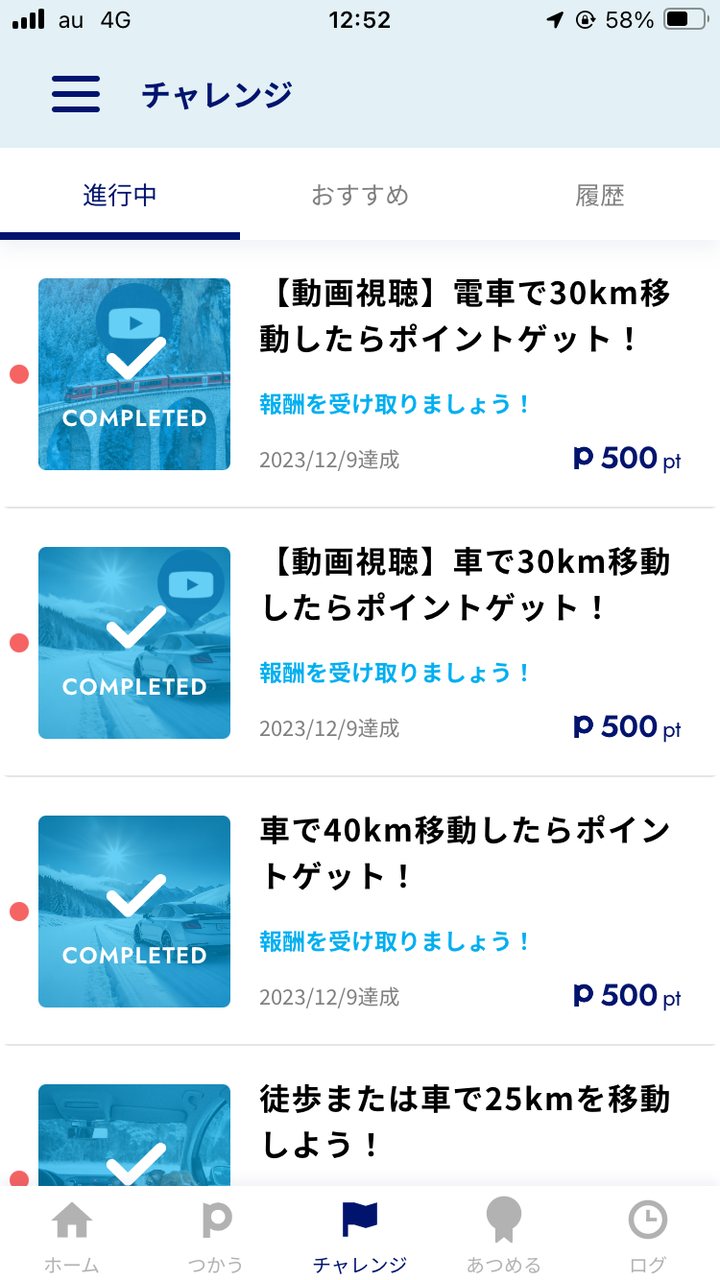Open the 車で40km移動 challenge
The image size is (720, 1280).
click(x=465, y=853)
